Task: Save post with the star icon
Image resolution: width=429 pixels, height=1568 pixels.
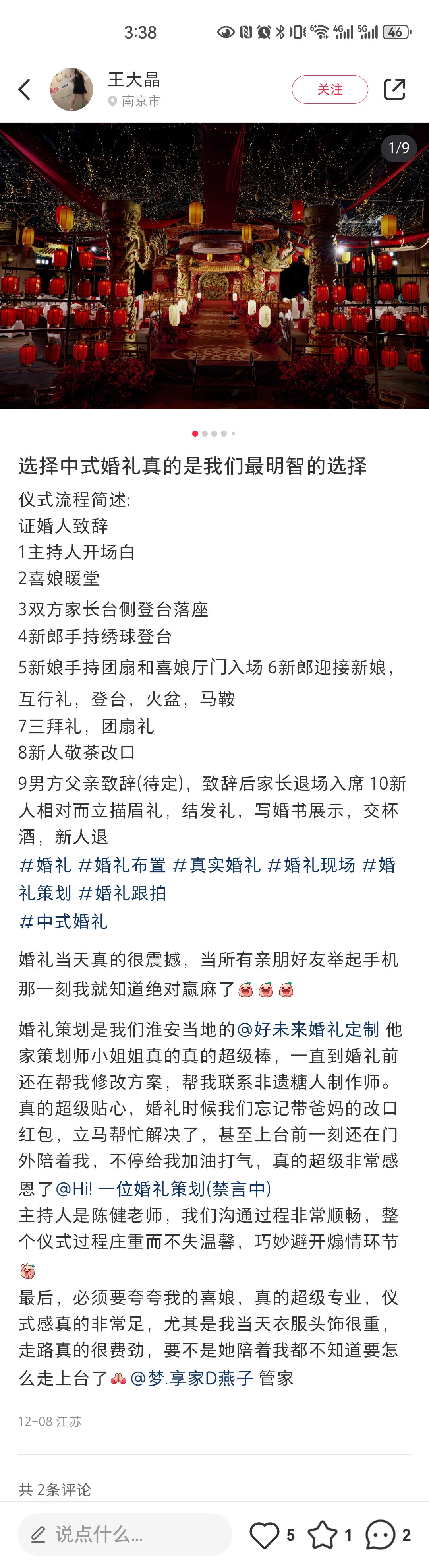Action: 323,1535
